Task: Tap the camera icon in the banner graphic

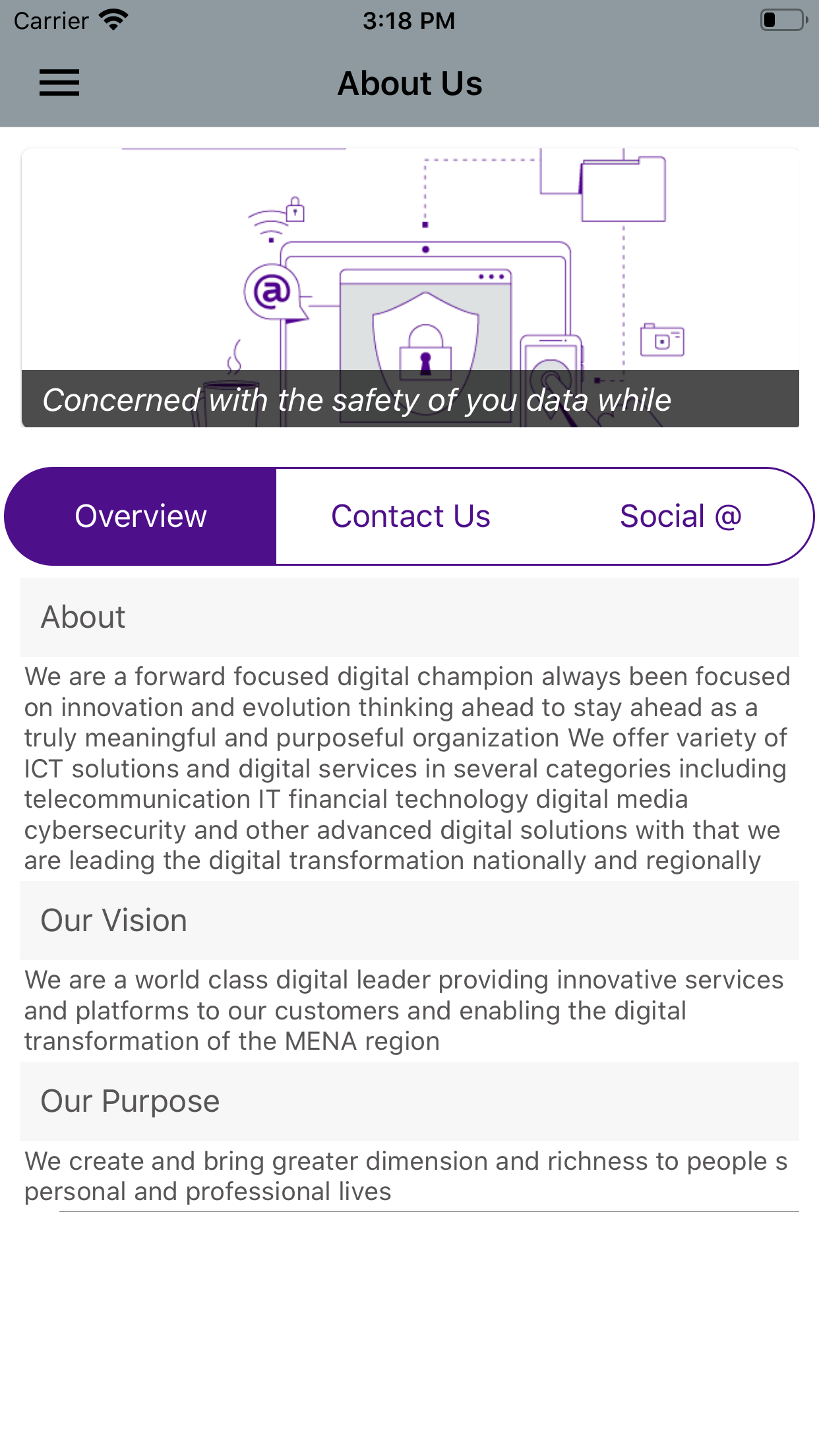Action: point(663,340)
